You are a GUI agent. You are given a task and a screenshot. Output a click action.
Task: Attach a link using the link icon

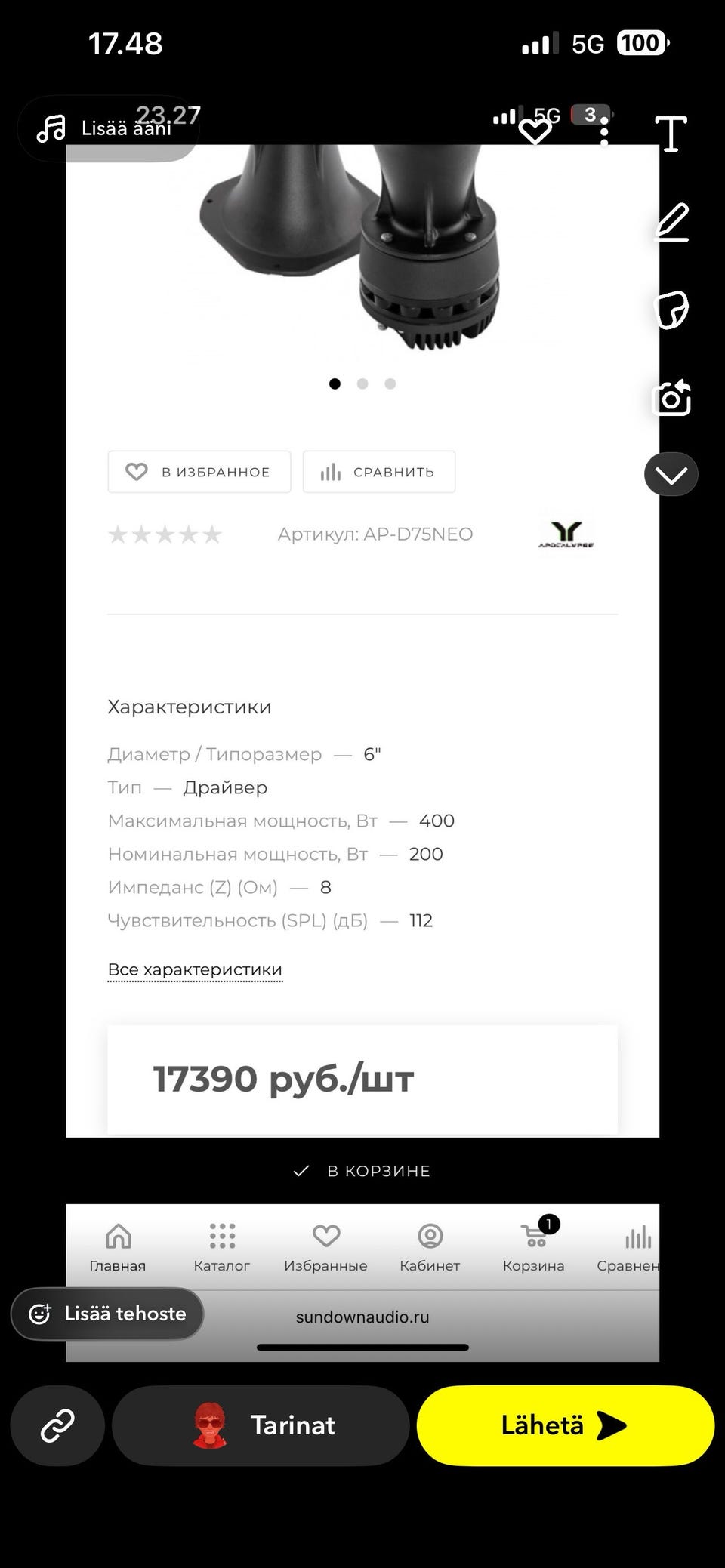click(57, 1425)
